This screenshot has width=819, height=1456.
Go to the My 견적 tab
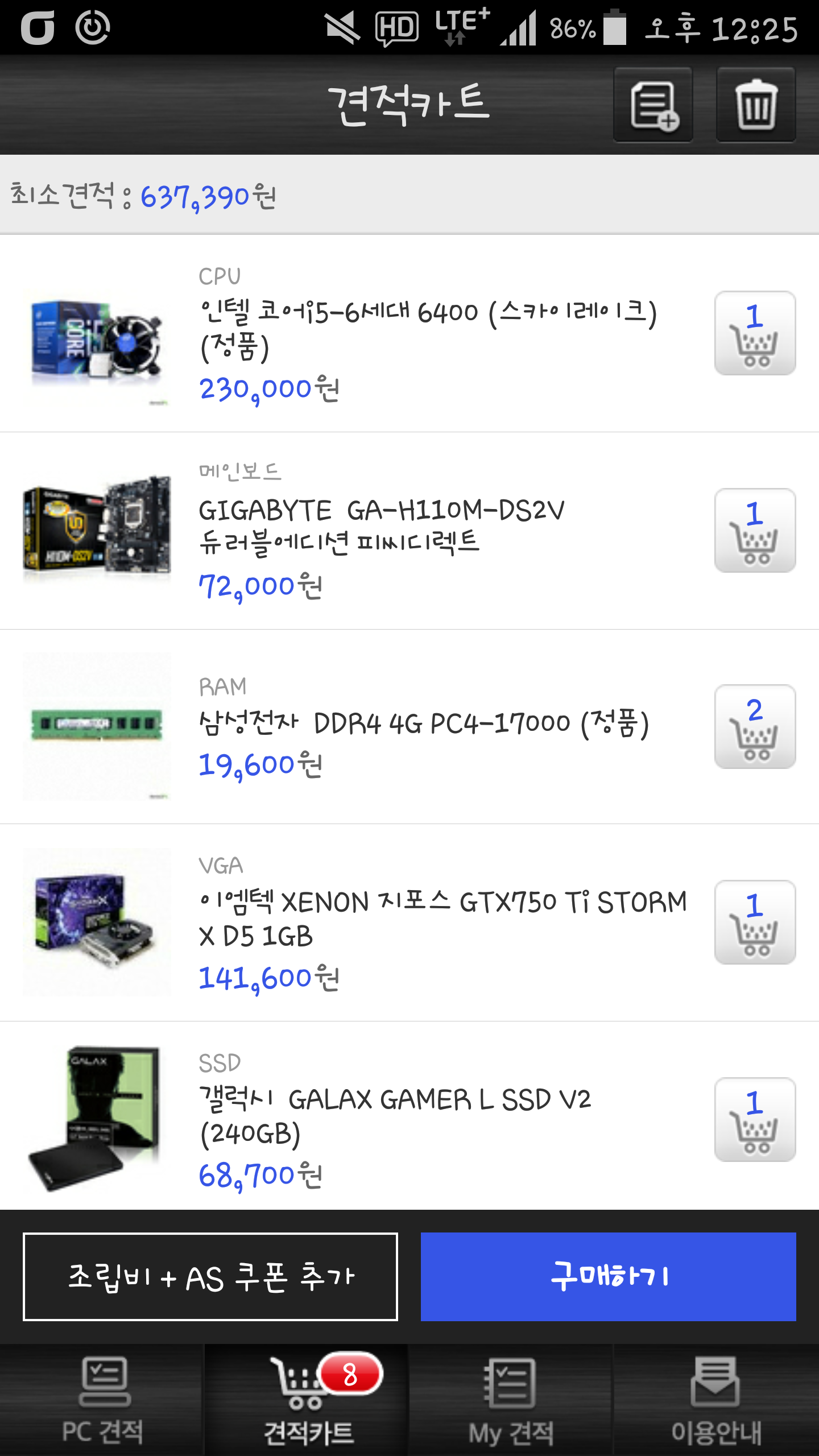511,1400
